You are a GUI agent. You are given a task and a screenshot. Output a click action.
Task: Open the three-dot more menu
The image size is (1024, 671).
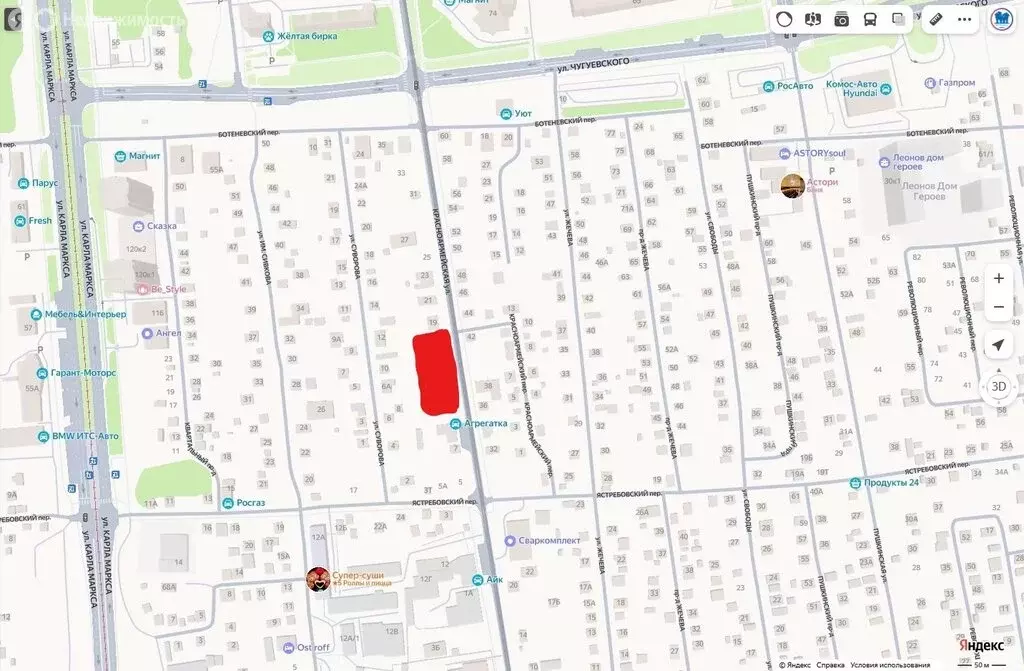[x=965, y=19]
